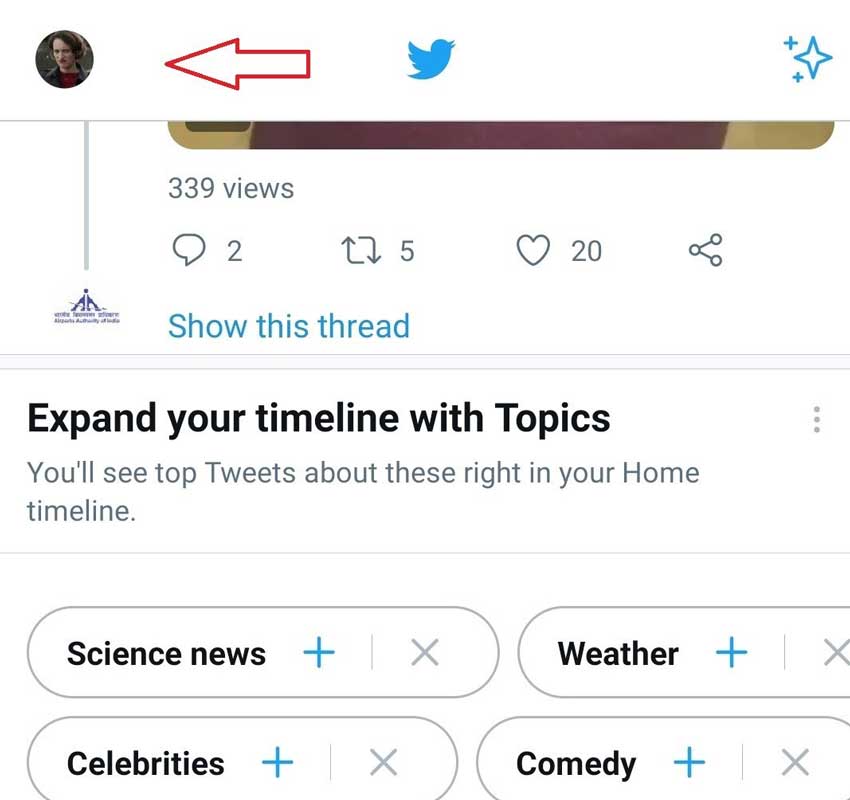Reply to the tweet with 2 comments
Screen dimensions: 850x800
(x=189, y=250)
